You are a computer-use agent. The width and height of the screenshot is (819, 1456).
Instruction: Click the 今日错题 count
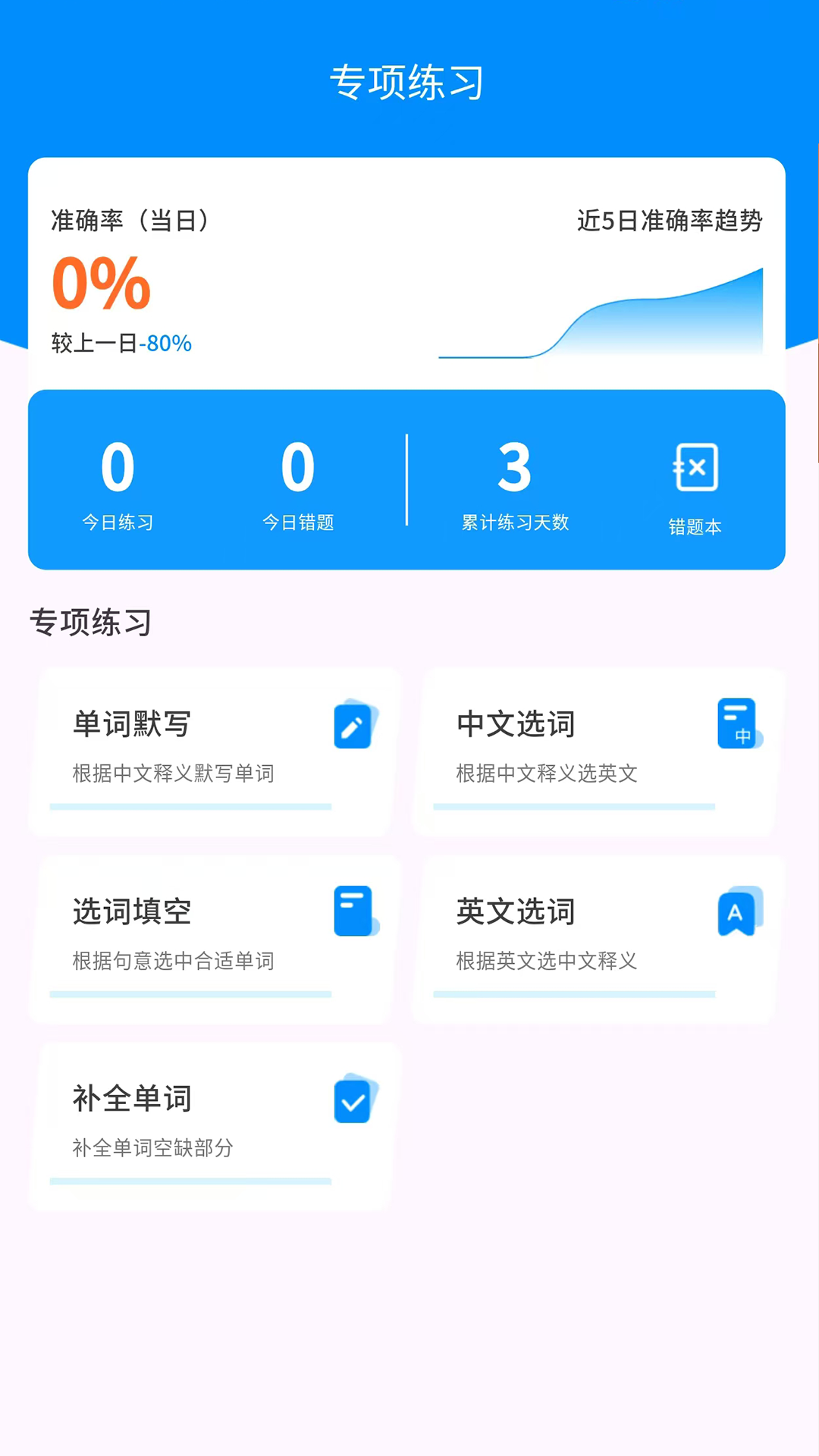[x=298, y=485]
